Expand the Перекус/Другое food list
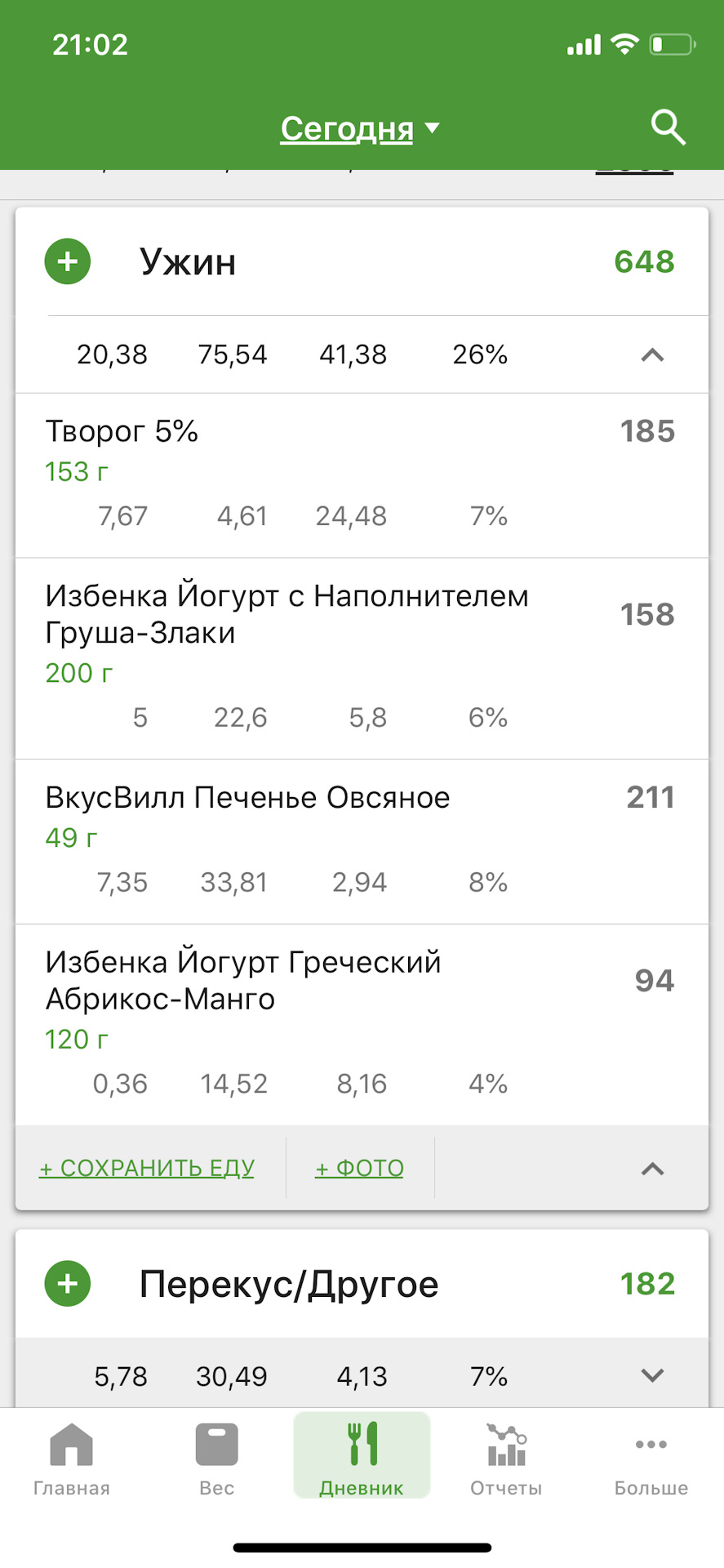 (652, 1376)
